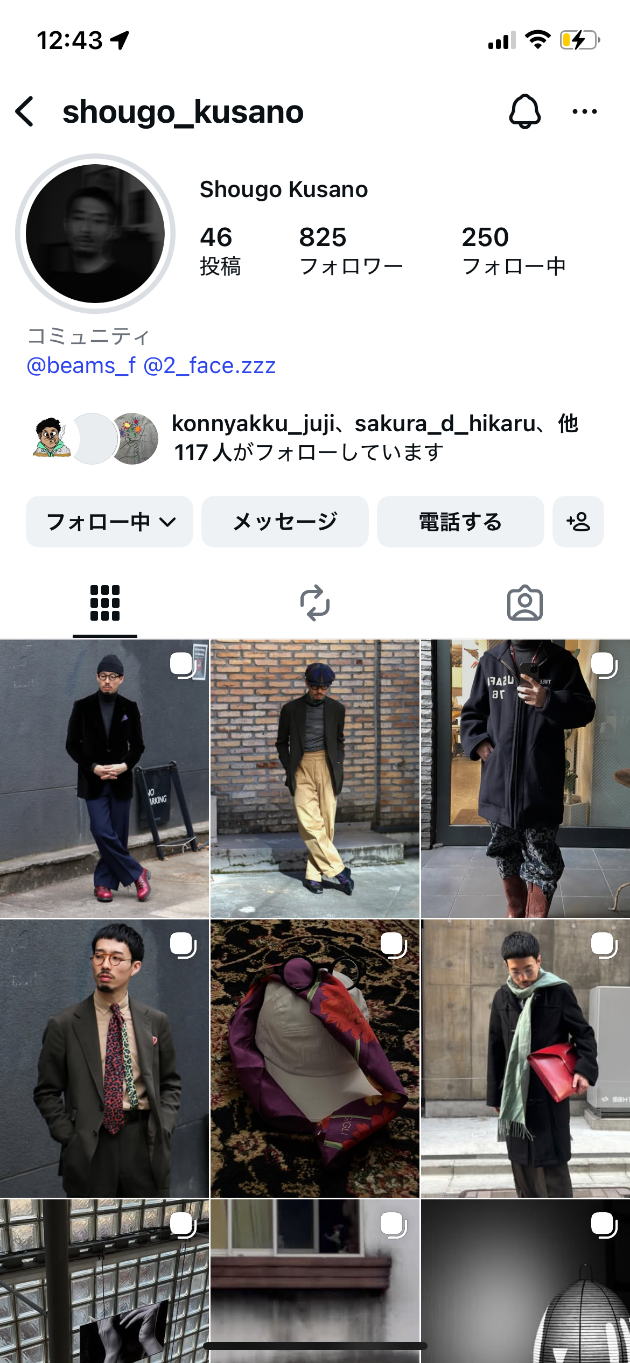
Task: Open the post with beanie and red shoes
Action: point(104,778)
